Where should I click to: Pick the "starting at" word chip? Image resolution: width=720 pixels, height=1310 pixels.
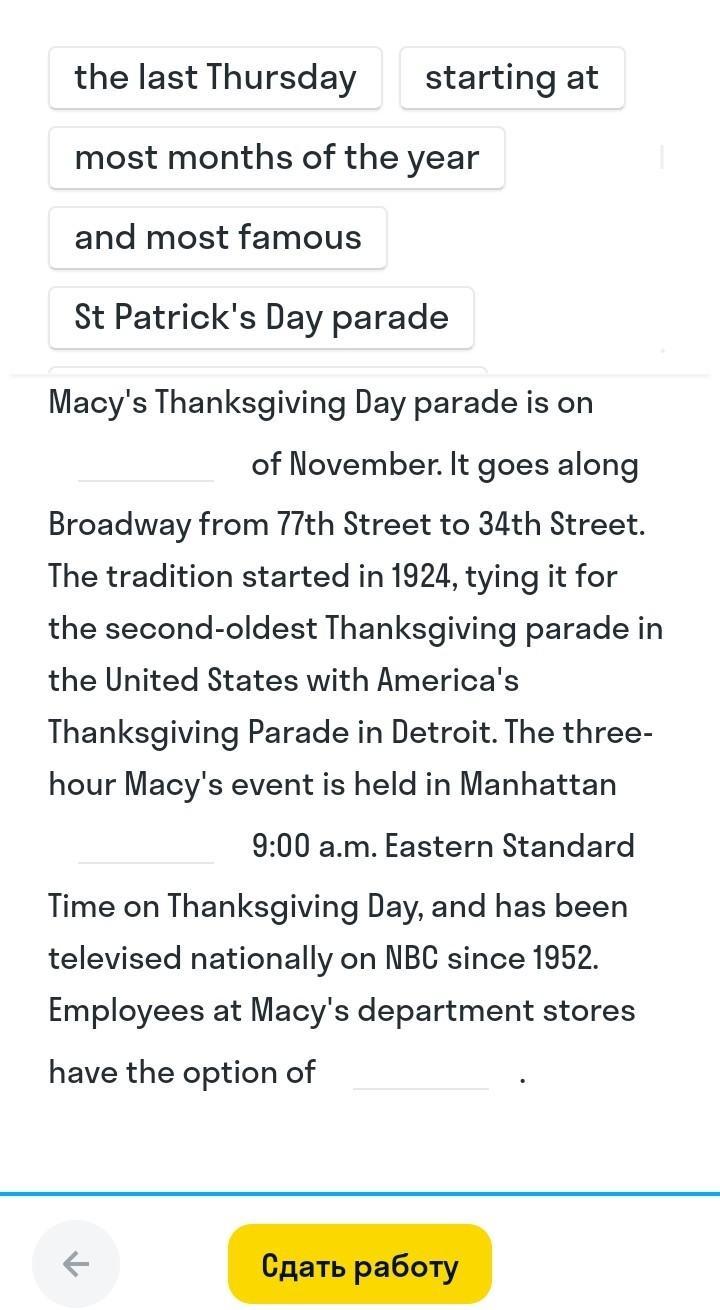point(512,78)
